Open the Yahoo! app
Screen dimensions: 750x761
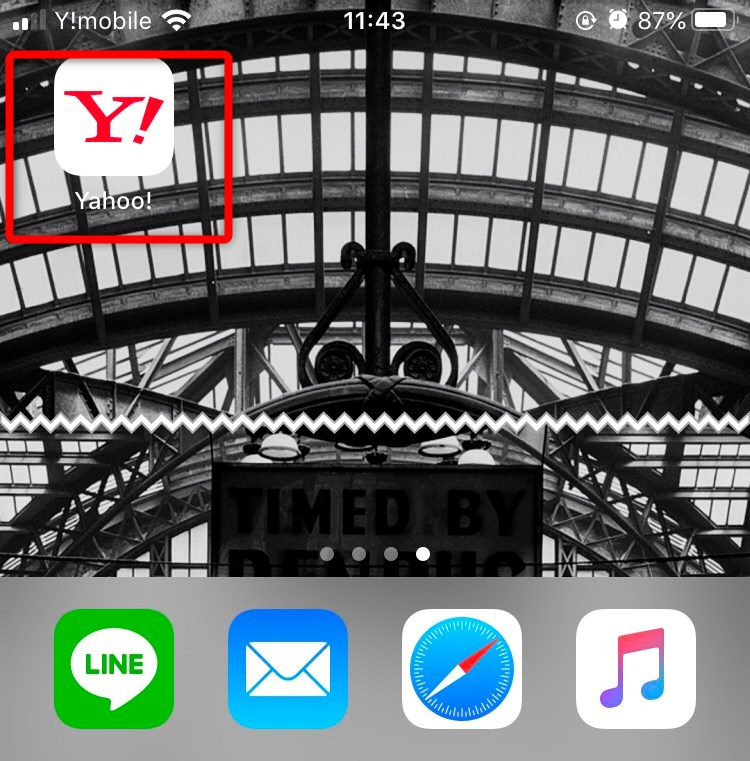click(x=114, y=116)
